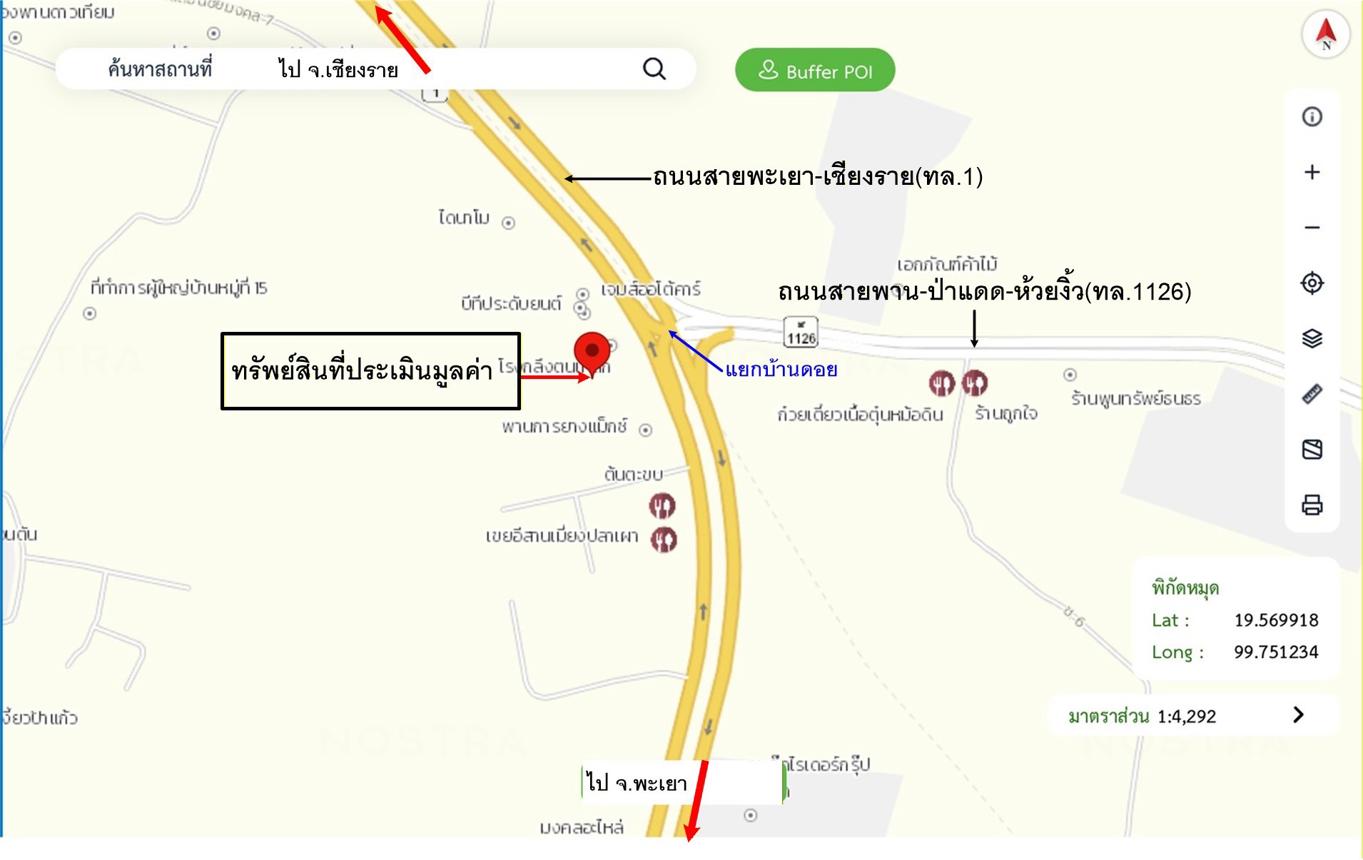1363x860 pixels.
Task: Open the map information icon
Action: (1312, 117)
